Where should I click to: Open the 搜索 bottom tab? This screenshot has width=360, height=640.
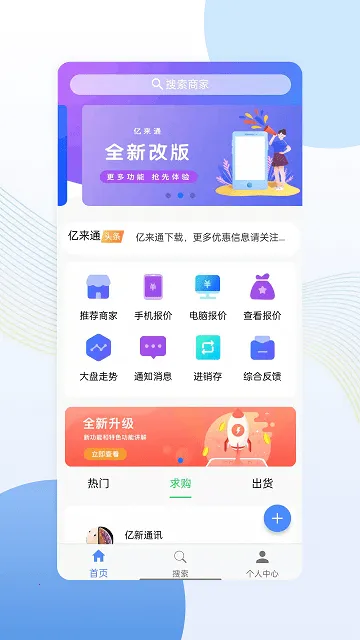point(180,563)
